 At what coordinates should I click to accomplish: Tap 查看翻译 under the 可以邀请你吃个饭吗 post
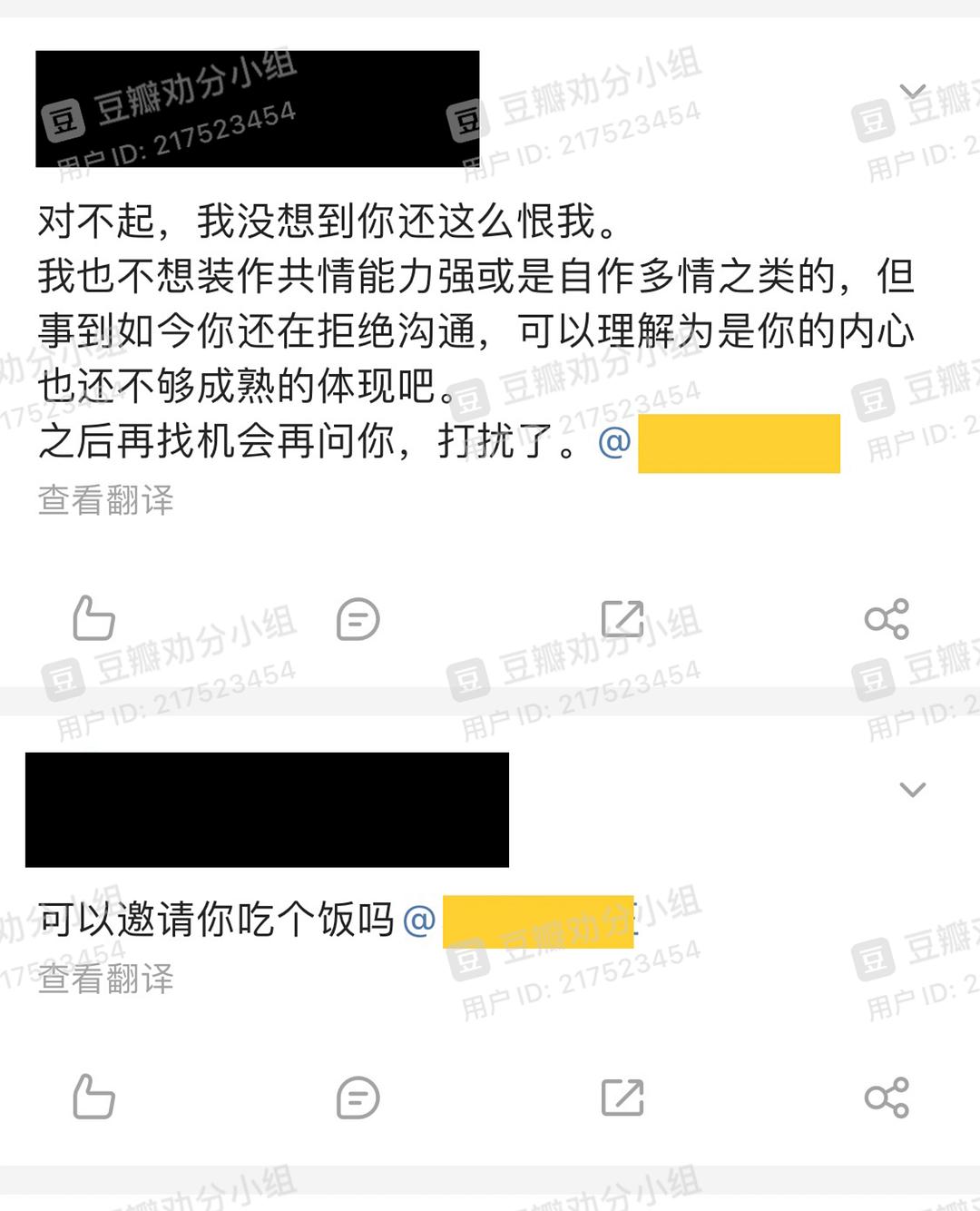click(106, 979)
